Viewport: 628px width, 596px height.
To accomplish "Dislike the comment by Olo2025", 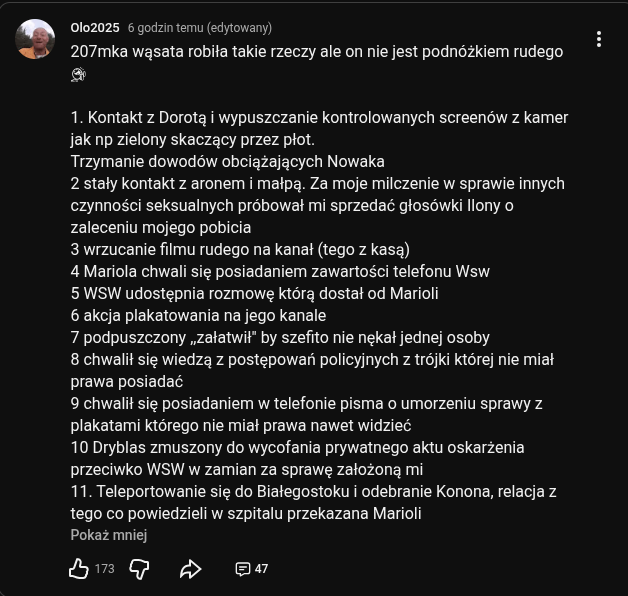I will 139,569.
